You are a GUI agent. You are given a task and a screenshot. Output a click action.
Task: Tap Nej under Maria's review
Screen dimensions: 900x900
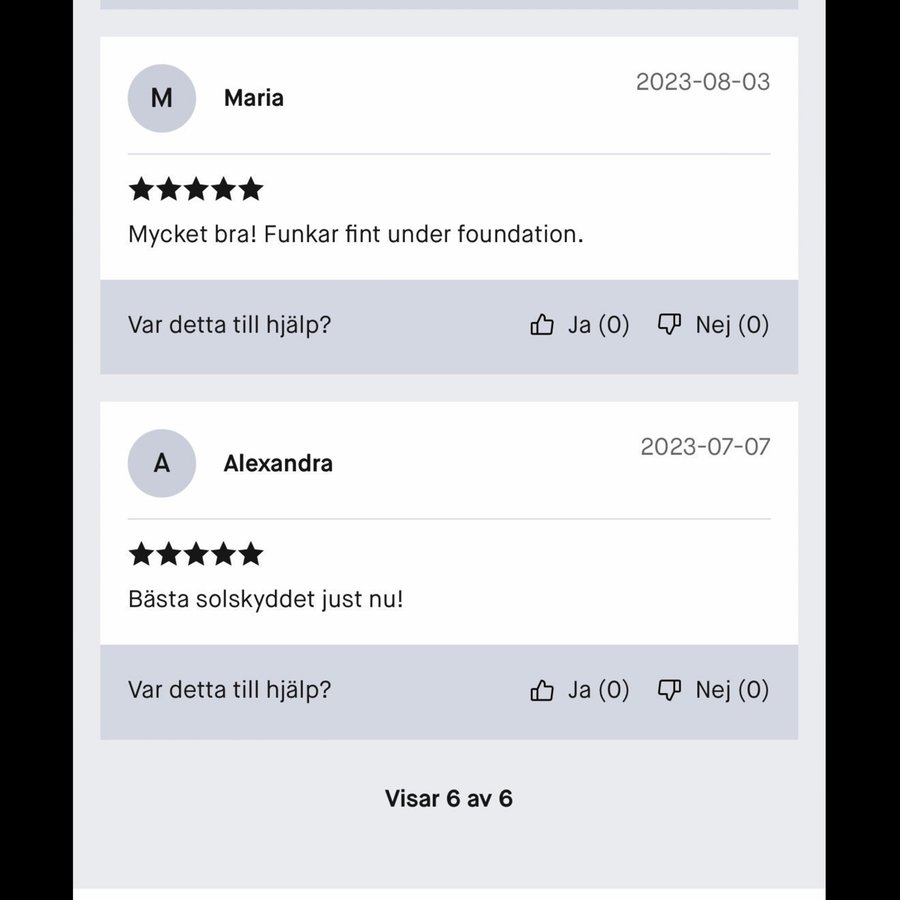[713, 325]
